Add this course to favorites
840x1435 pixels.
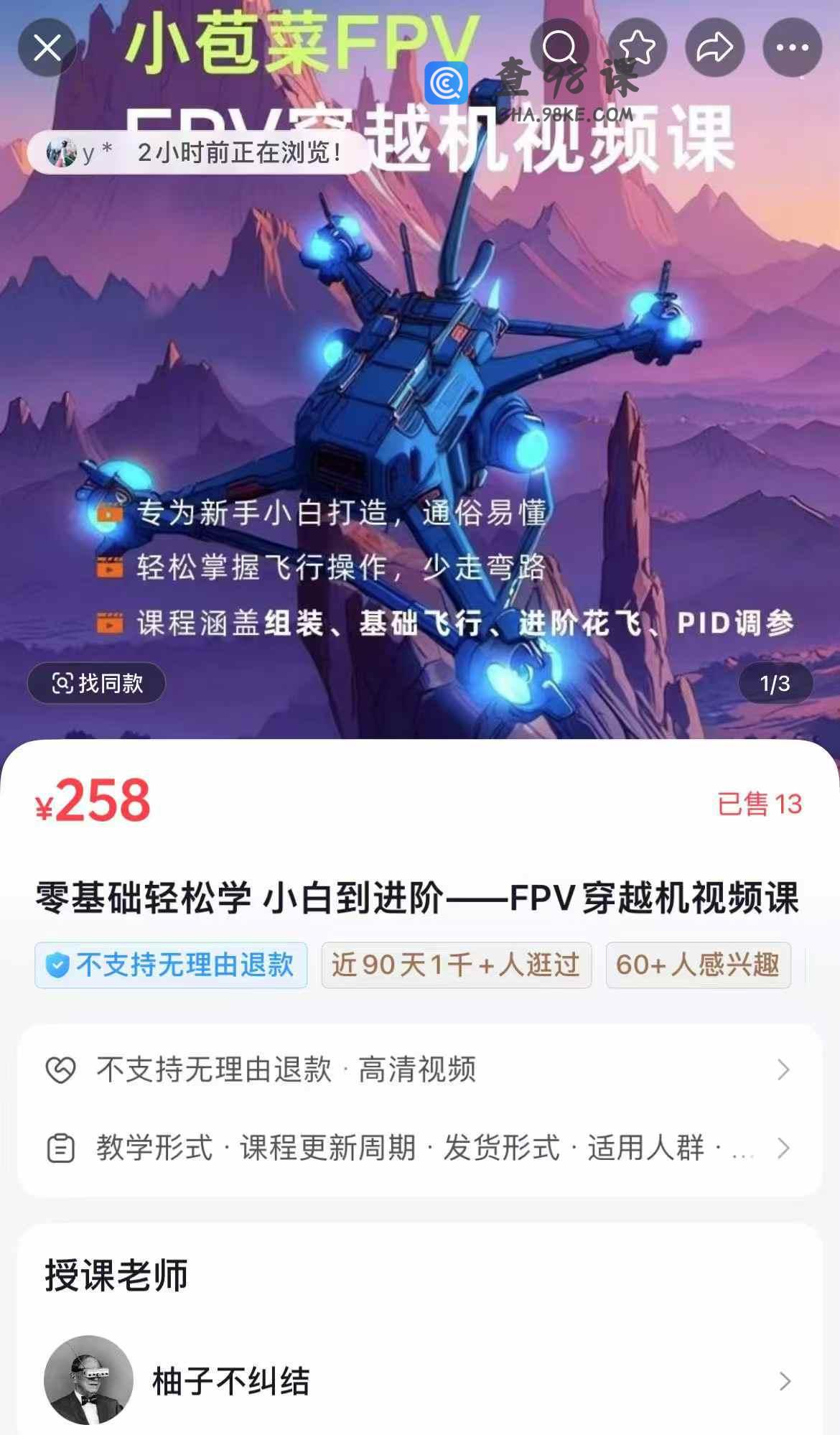[x=637, y=48]
